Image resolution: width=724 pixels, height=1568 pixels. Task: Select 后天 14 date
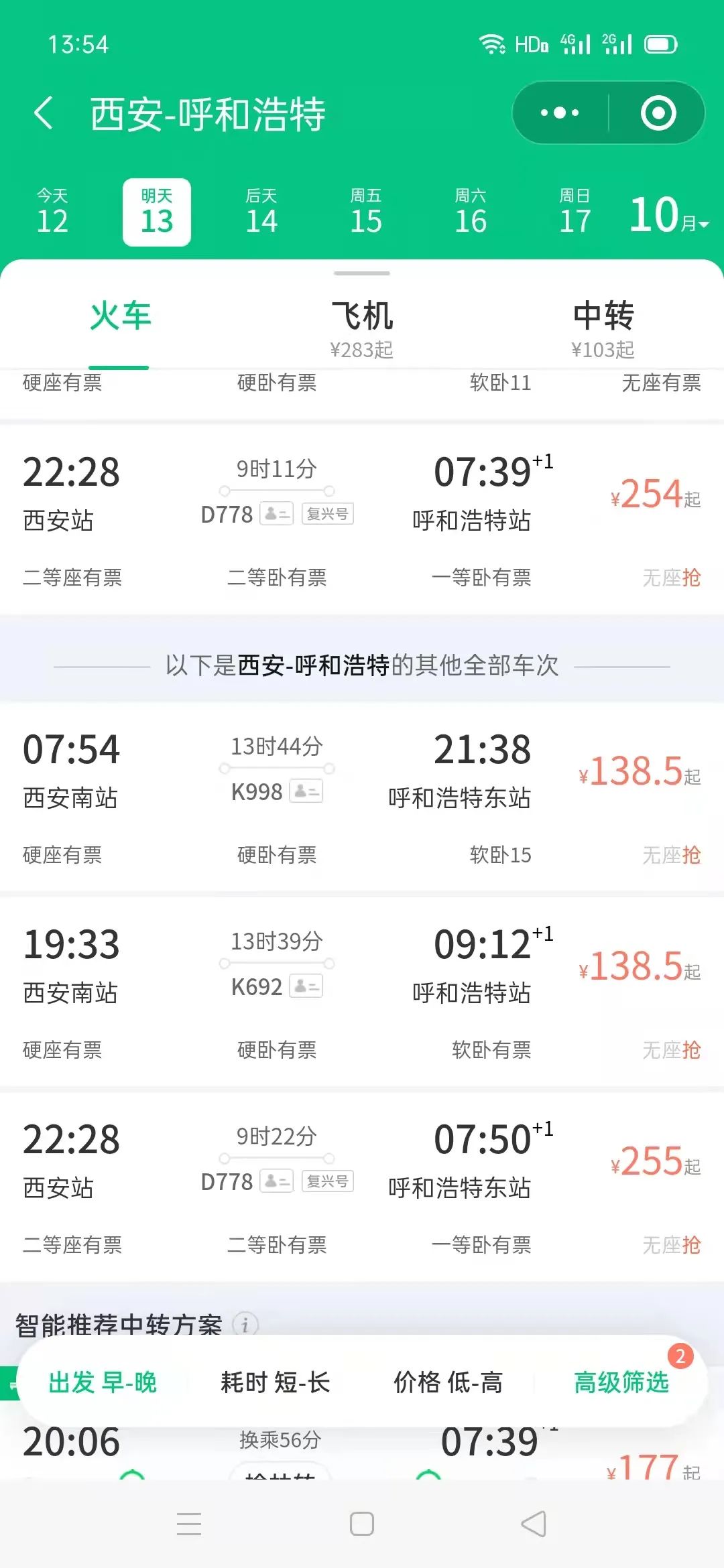tap(261, 212)
